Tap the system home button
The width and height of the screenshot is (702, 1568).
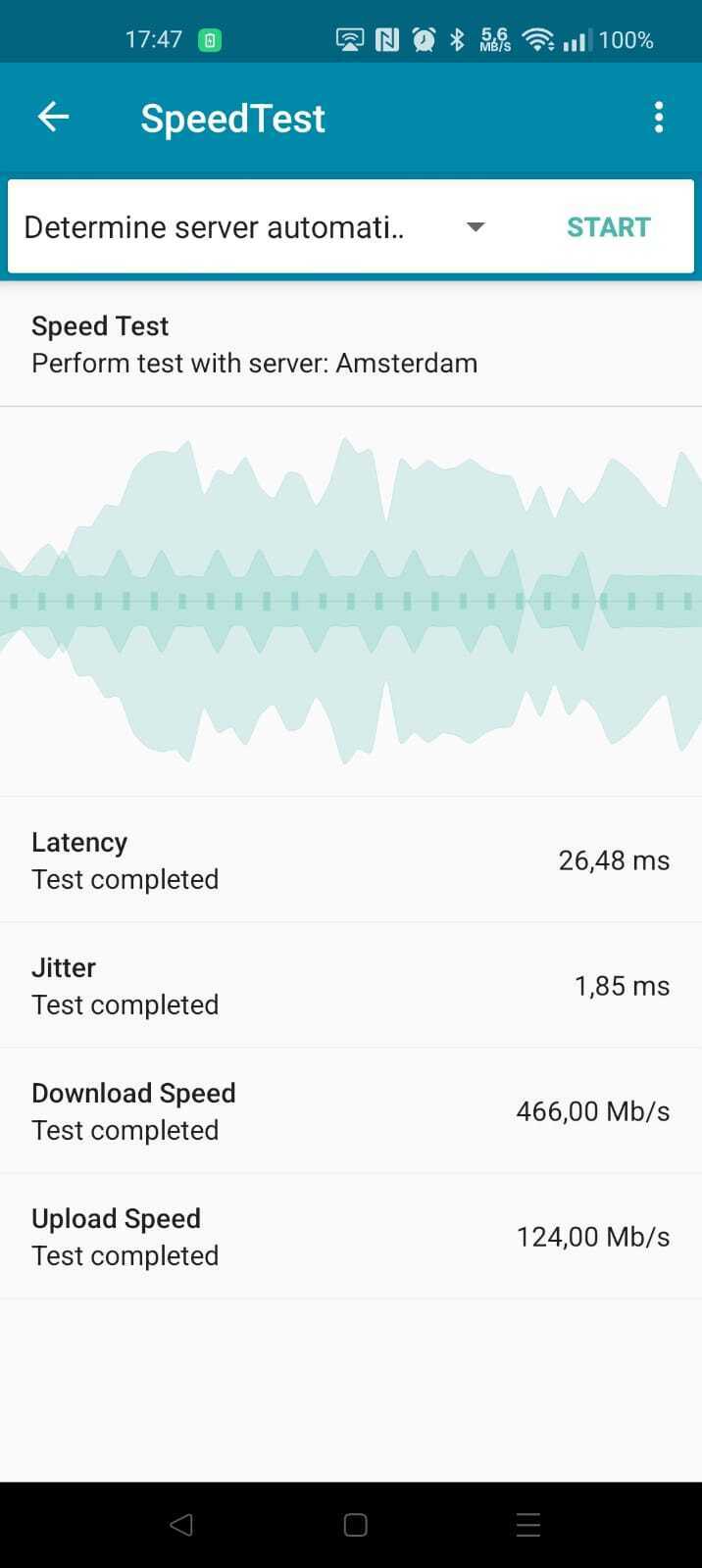click(x=355, y=1525)
